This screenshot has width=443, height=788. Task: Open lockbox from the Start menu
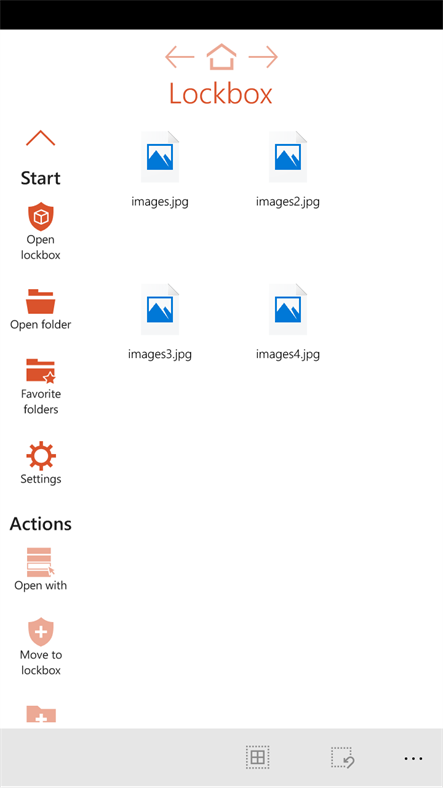[x=41, y=231]
